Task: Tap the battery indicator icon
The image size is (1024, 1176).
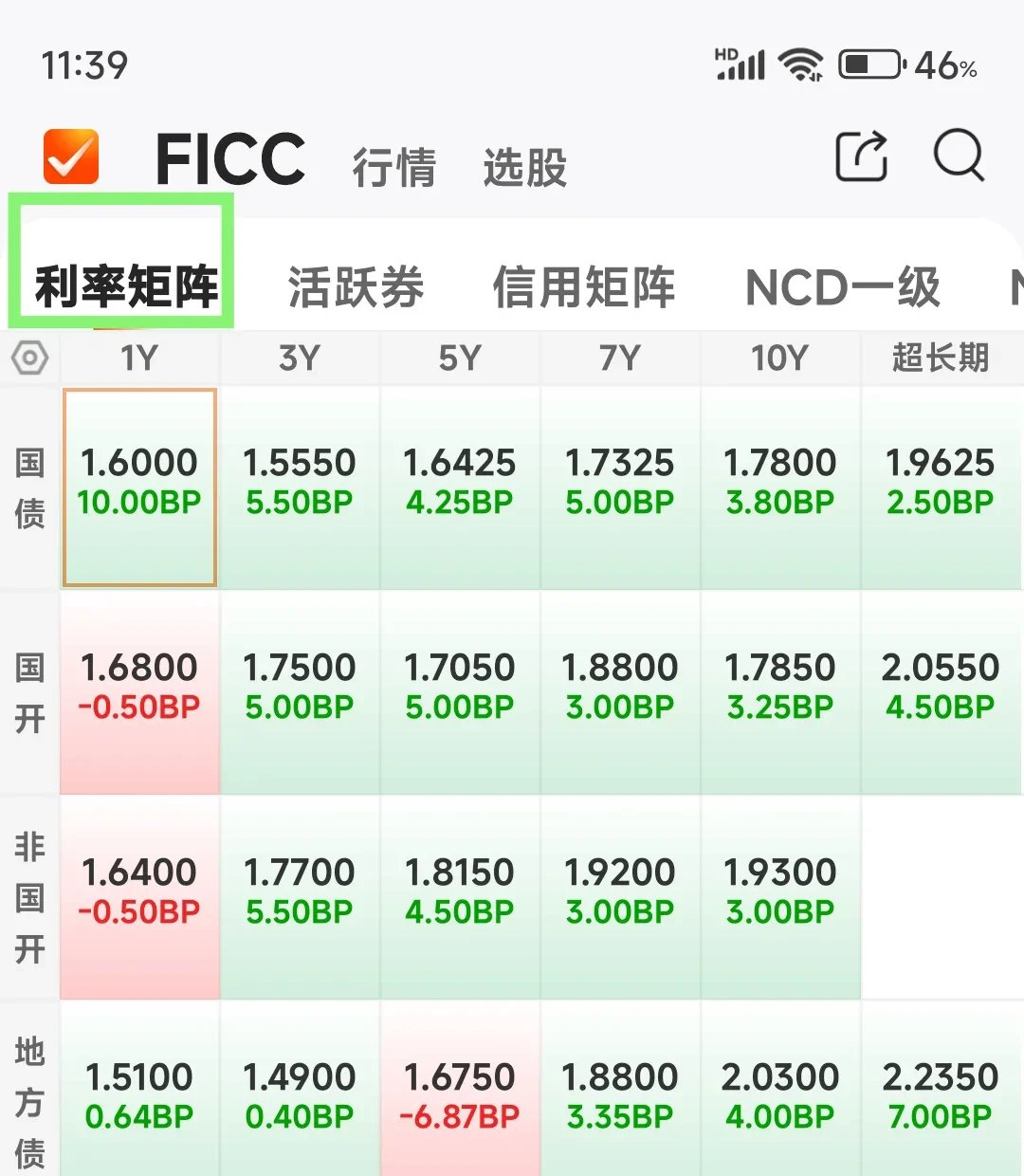Action: (871, 64)
